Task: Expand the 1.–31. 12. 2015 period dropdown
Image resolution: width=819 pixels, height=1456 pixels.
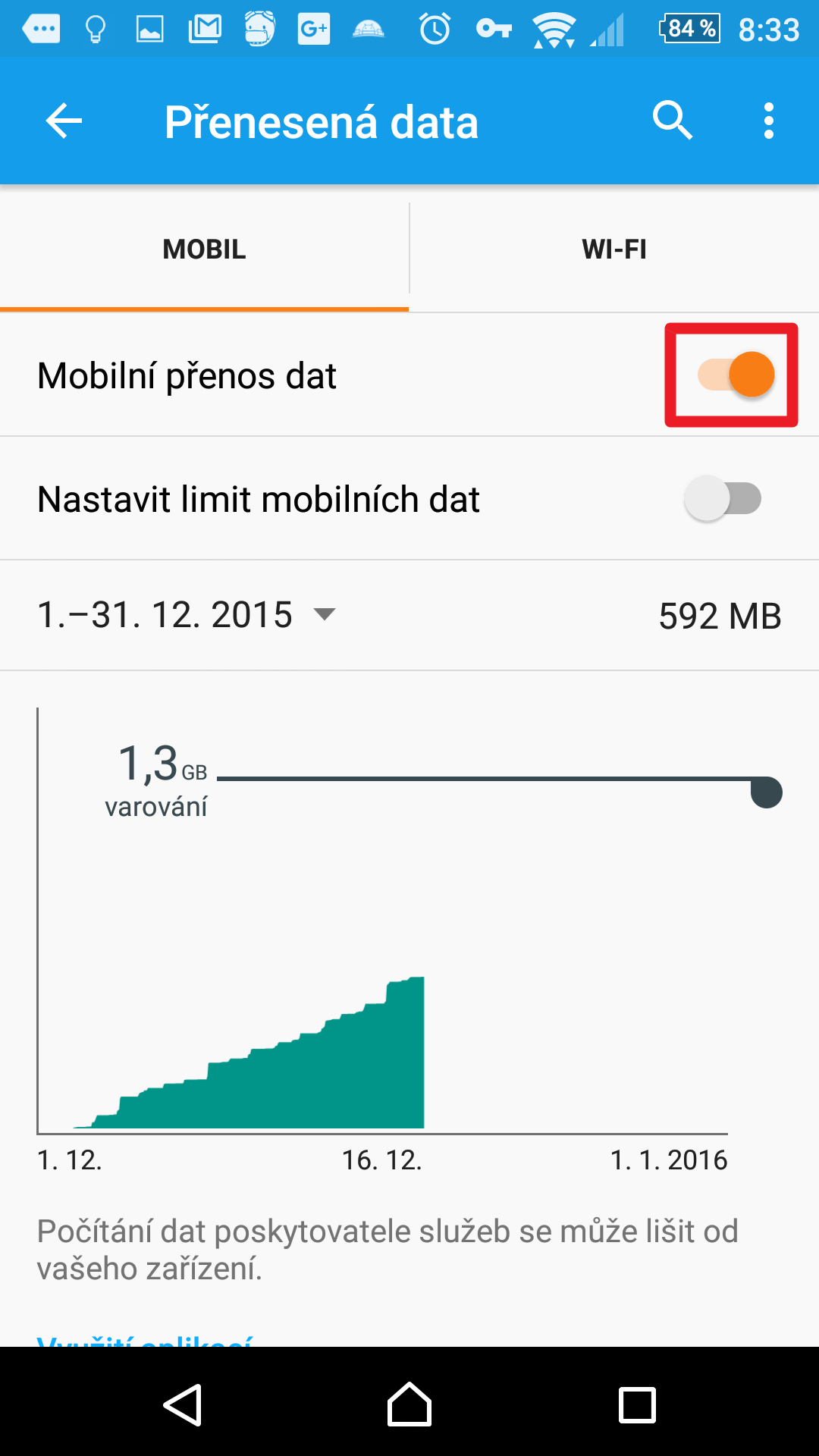Action: [x=187, y=614]
